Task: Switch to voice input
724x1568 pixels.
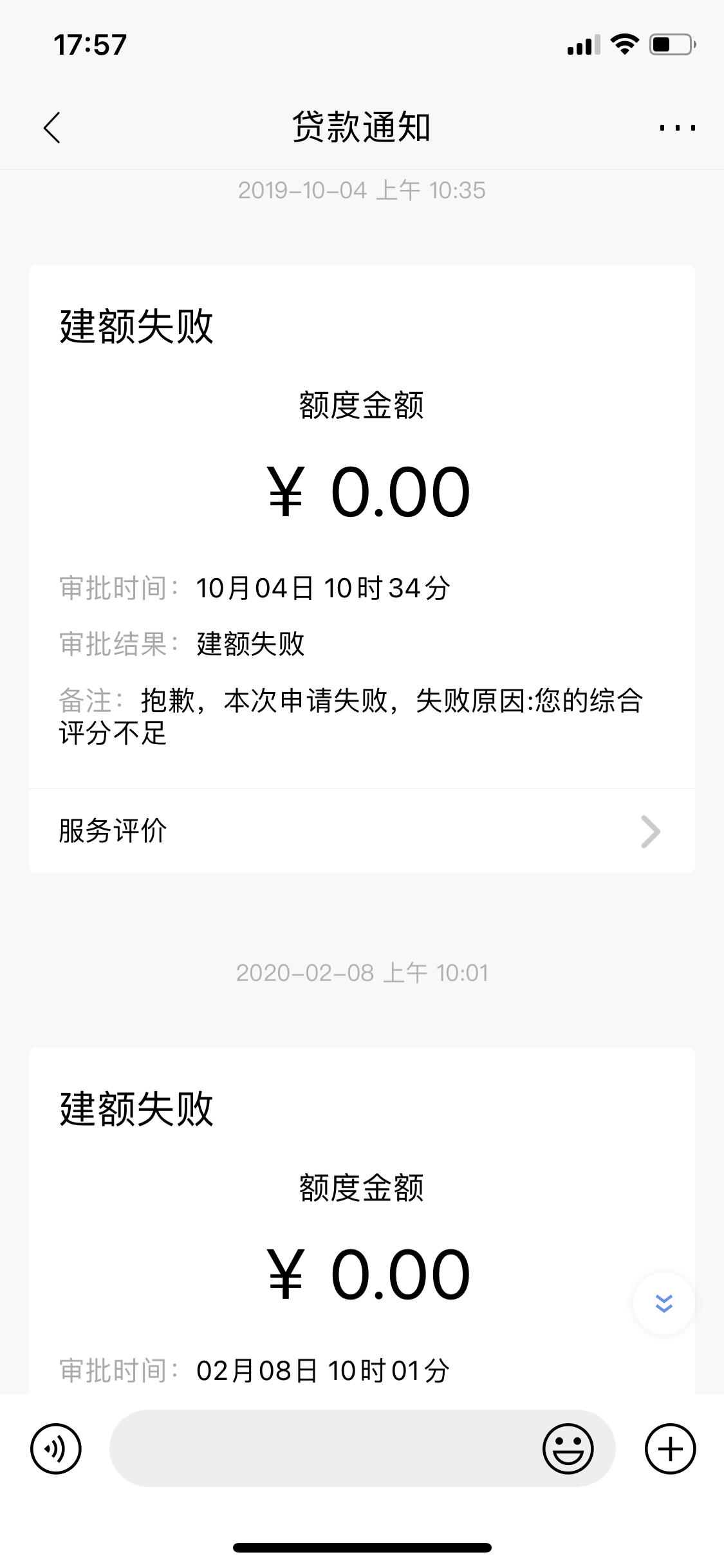Action: pos(56,1448)
